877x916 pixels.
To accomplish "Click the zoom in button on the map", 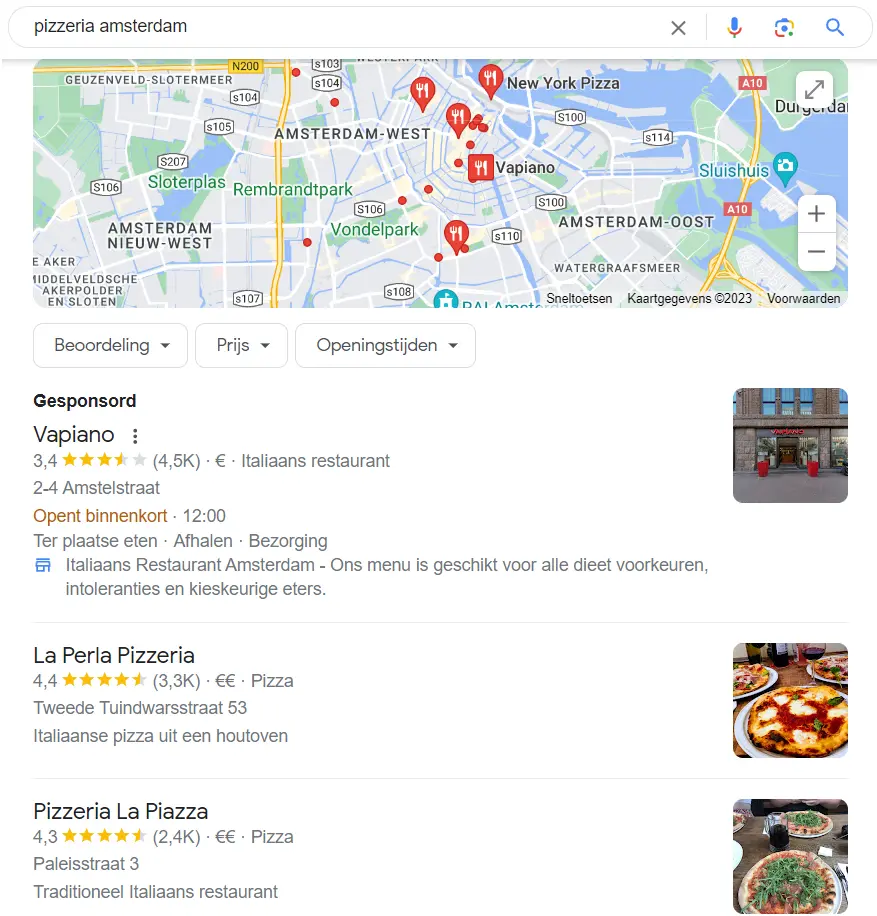I will [816, 213].
